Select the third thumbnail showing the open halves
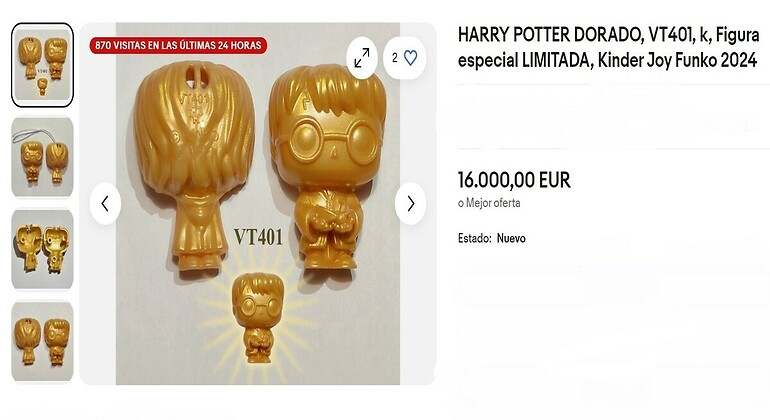 (x=42, y=249)
